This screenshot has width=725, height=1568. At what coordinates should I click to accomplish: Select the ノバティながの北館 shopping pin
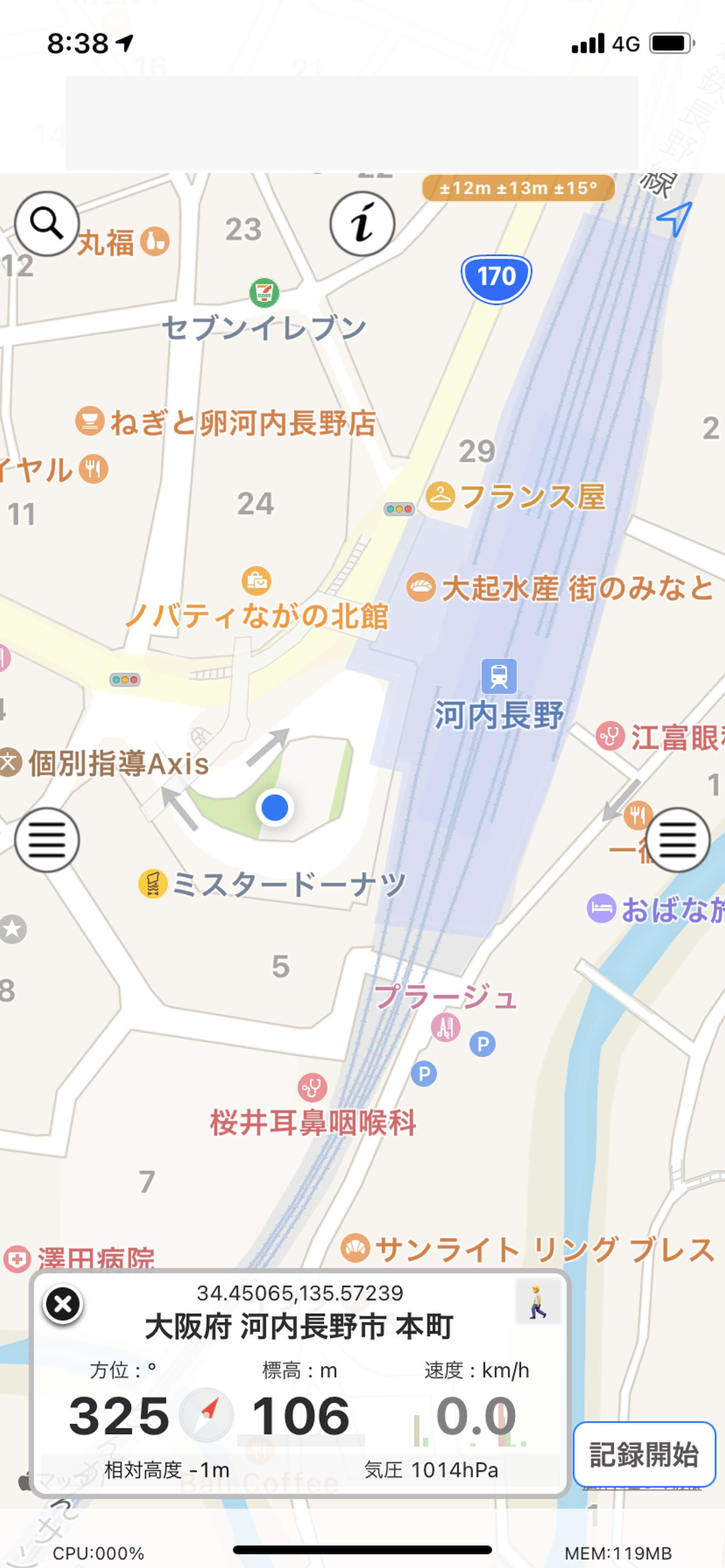pyautogui.click(x=256, y=581)
